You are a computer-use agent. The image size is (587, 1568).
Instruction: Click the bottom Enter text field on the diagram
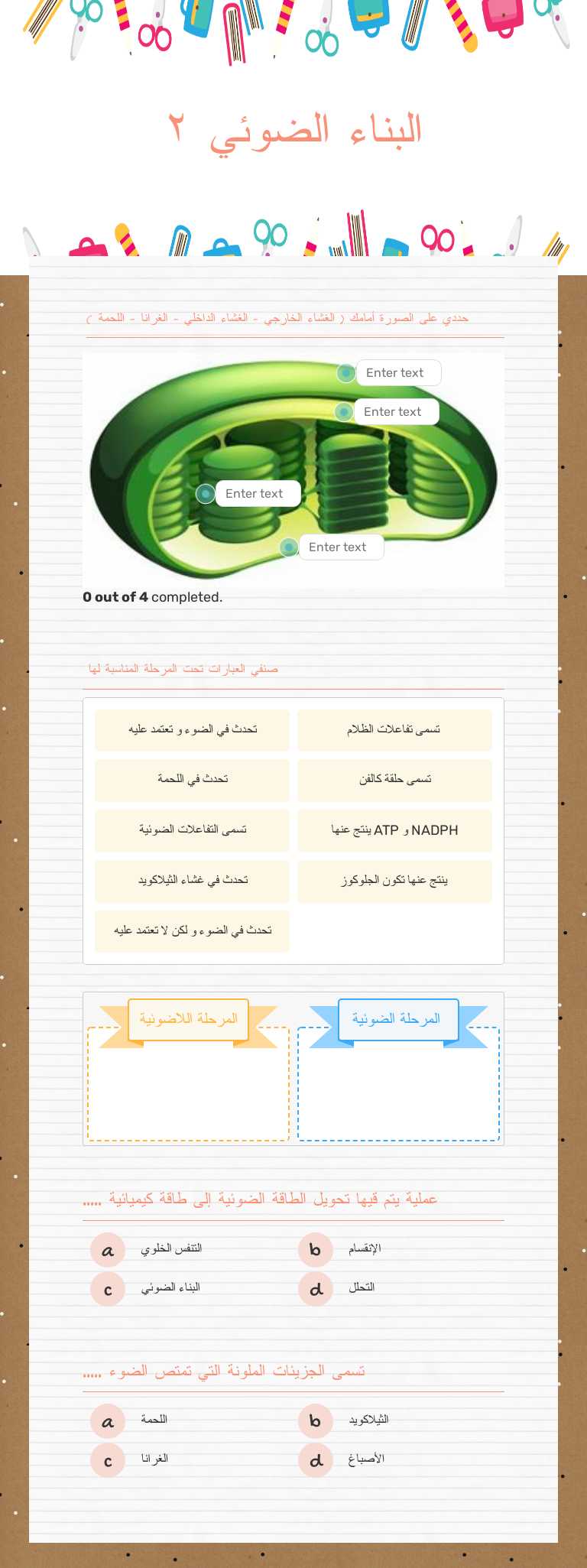(x=341, y=547)
